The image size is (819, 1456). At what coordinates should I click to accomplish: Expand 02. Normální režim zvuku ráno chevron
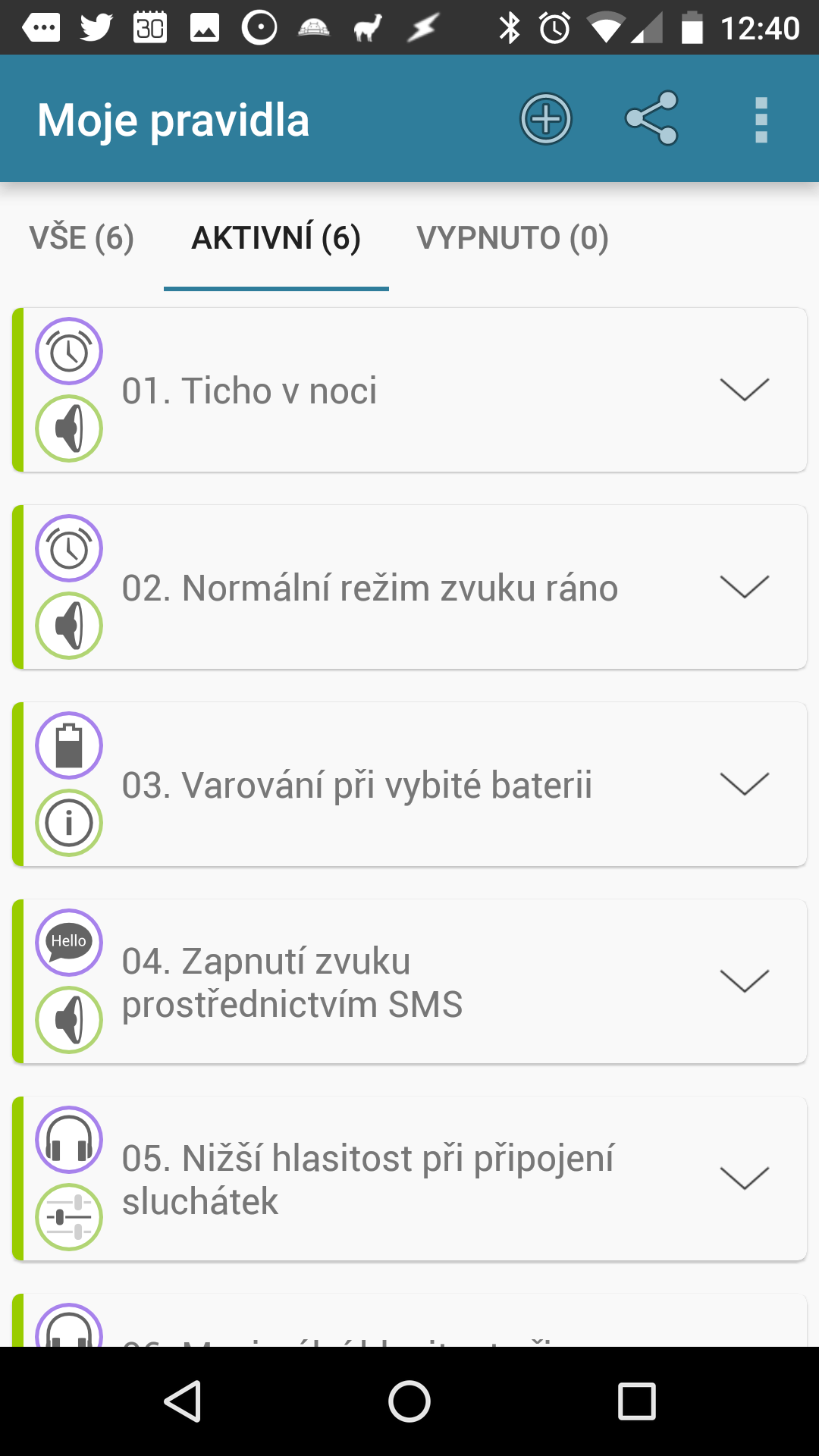745,587
